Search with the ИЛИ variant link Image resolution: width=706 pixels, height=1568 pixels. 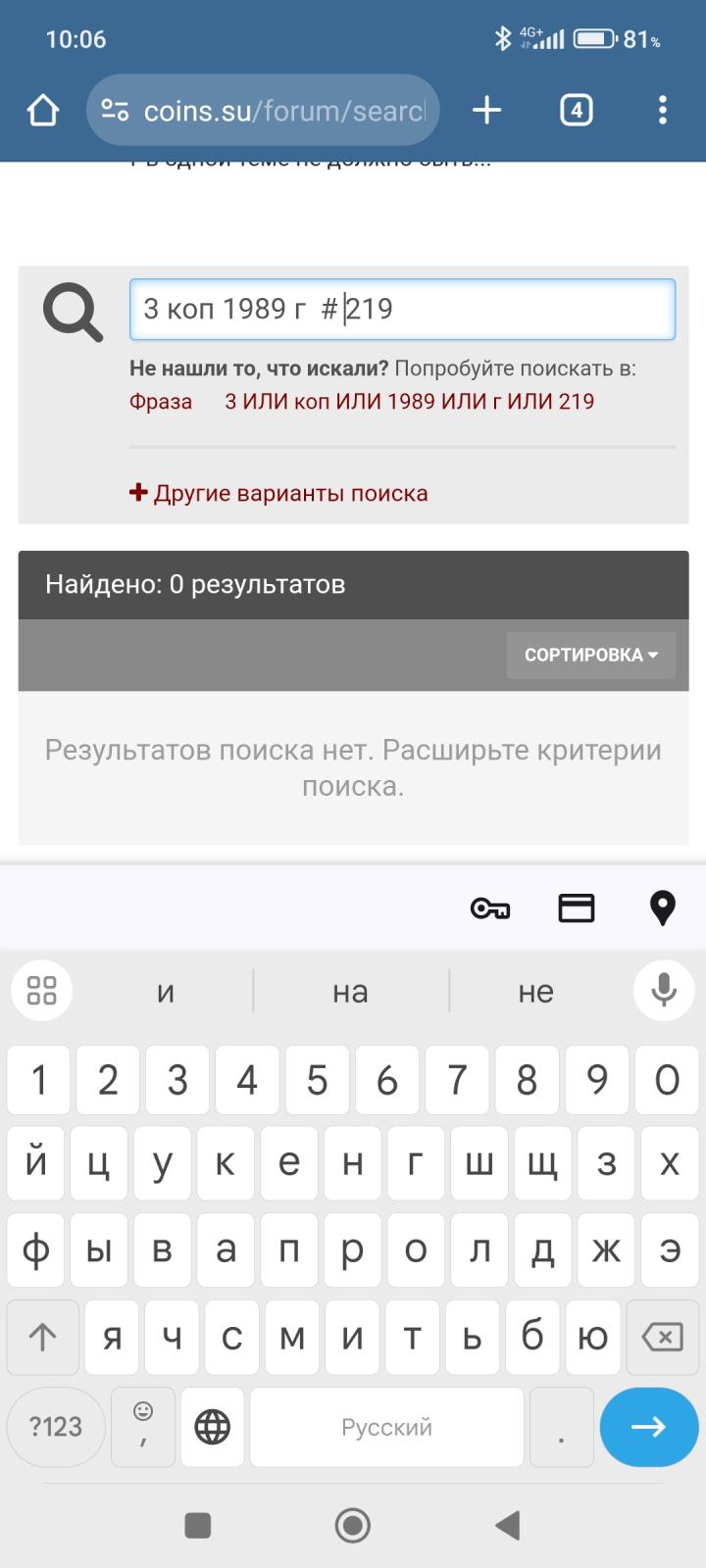(410, 401)
